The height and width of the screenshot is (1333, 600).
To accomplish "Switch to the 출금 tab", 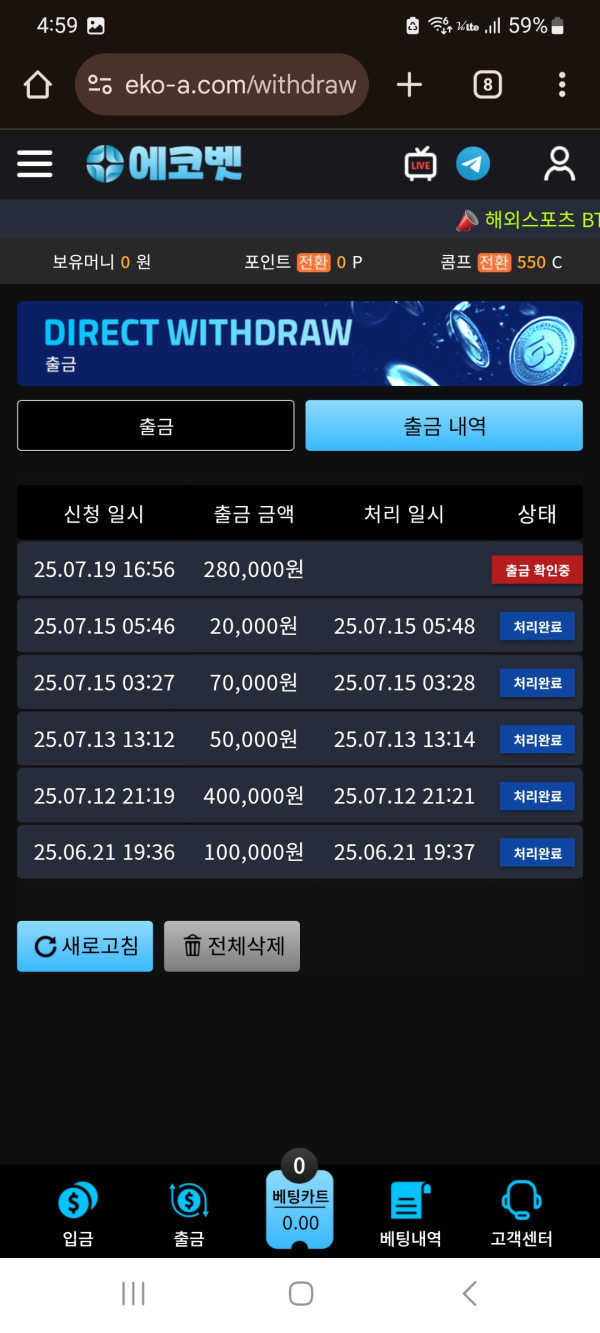I will 156,426.
